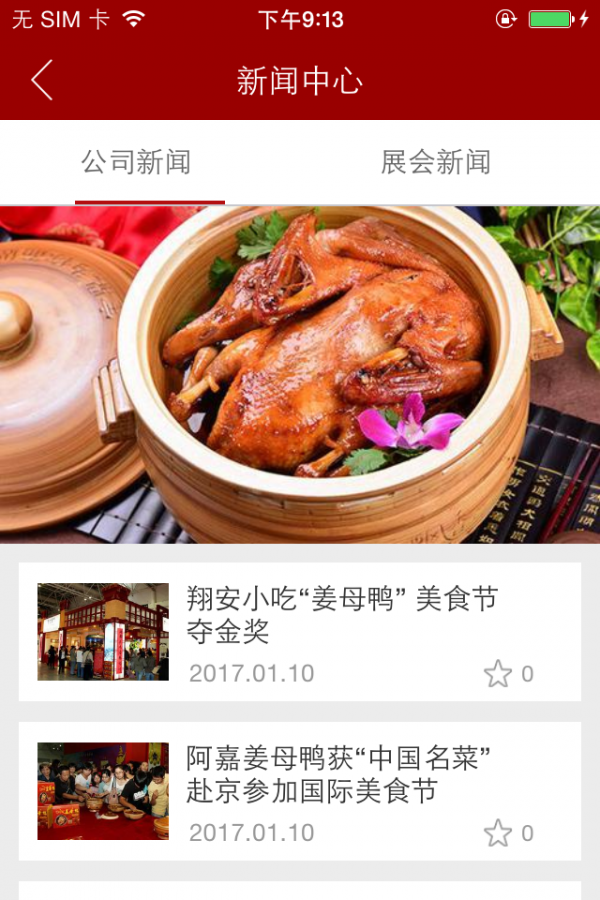The image size is (600, 900).
Task: Switch to the 展会新闻 tab
Action: (436, 162)
